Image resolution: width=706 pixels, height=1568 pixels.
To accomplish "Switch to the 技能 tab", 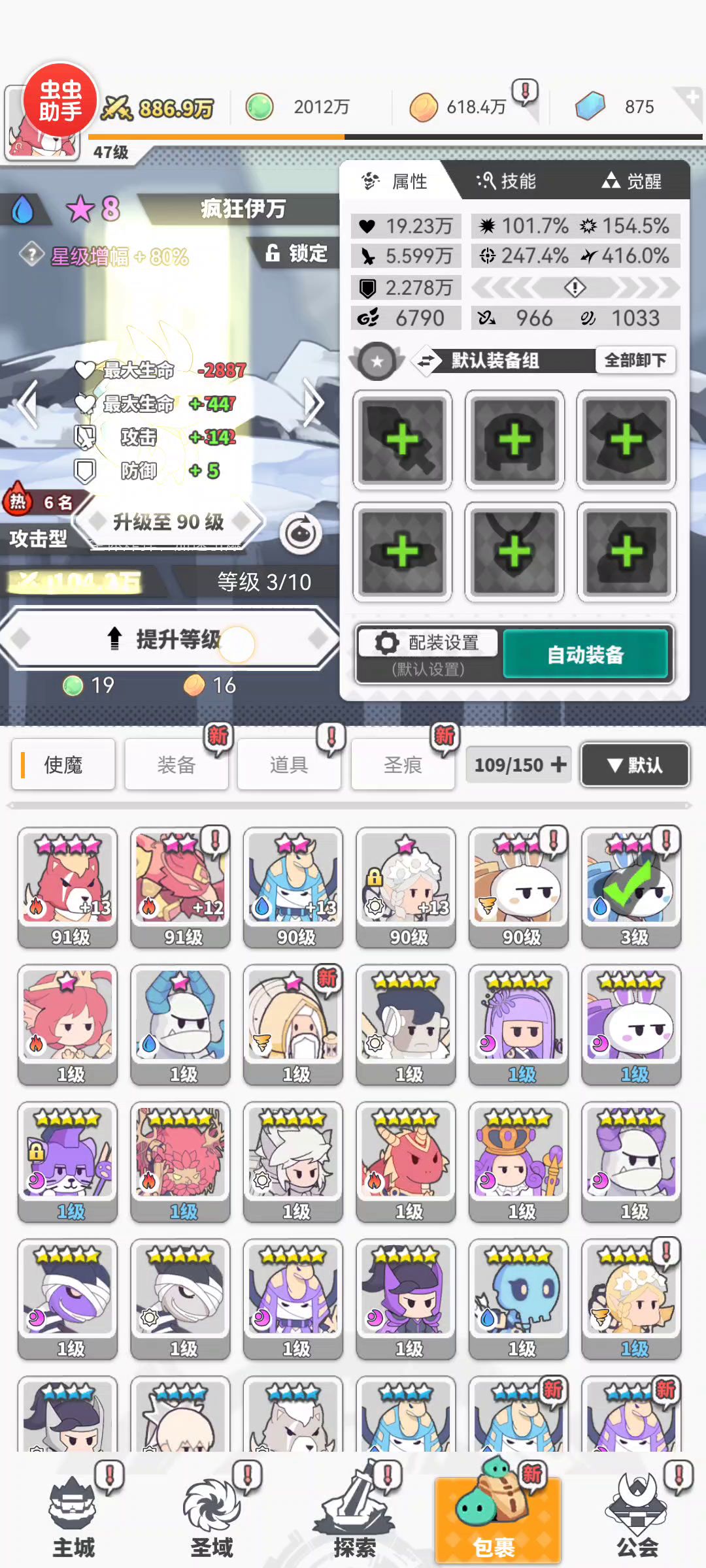I will pos(507,181).
